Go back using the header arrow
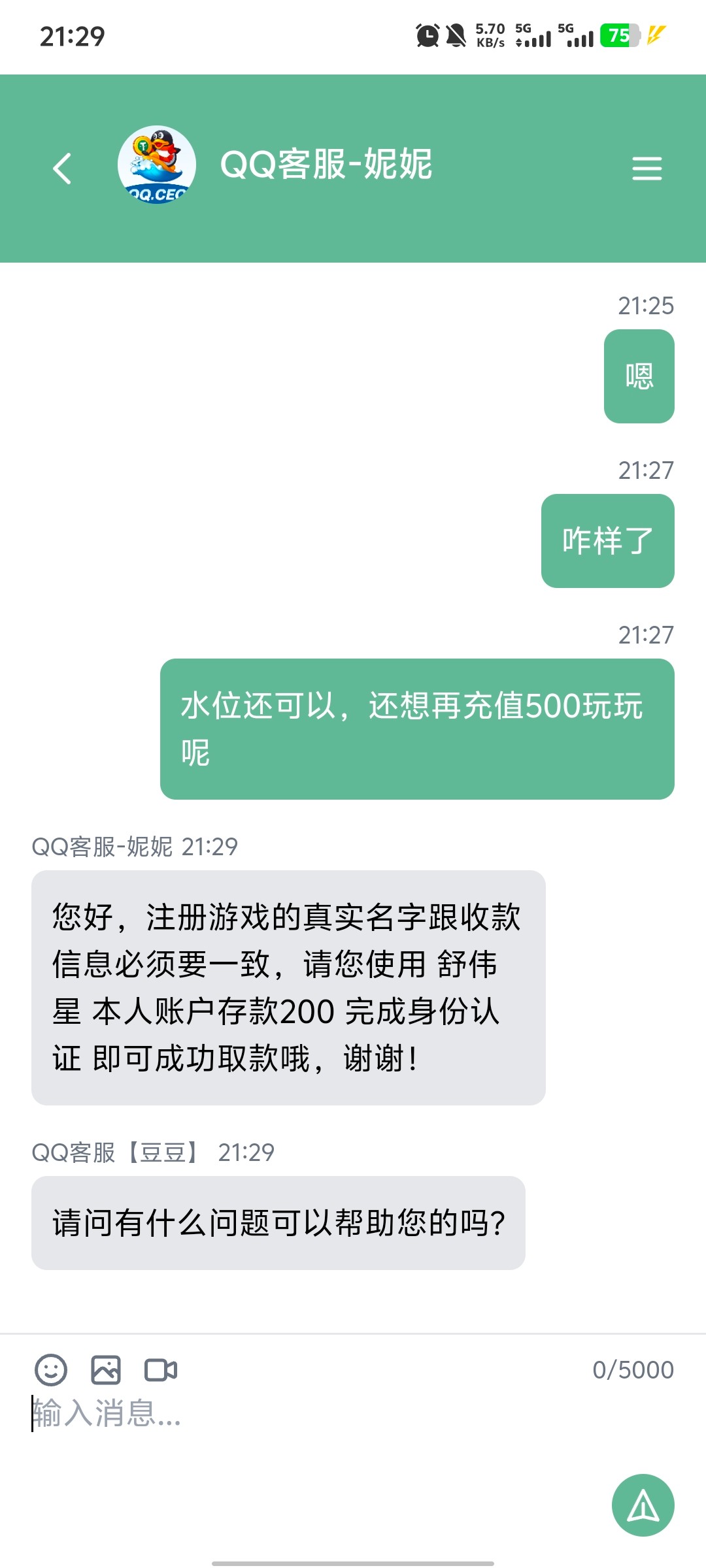Image resolution: width=706 pixels, height=1568 pixels. (x=62, y=169)
